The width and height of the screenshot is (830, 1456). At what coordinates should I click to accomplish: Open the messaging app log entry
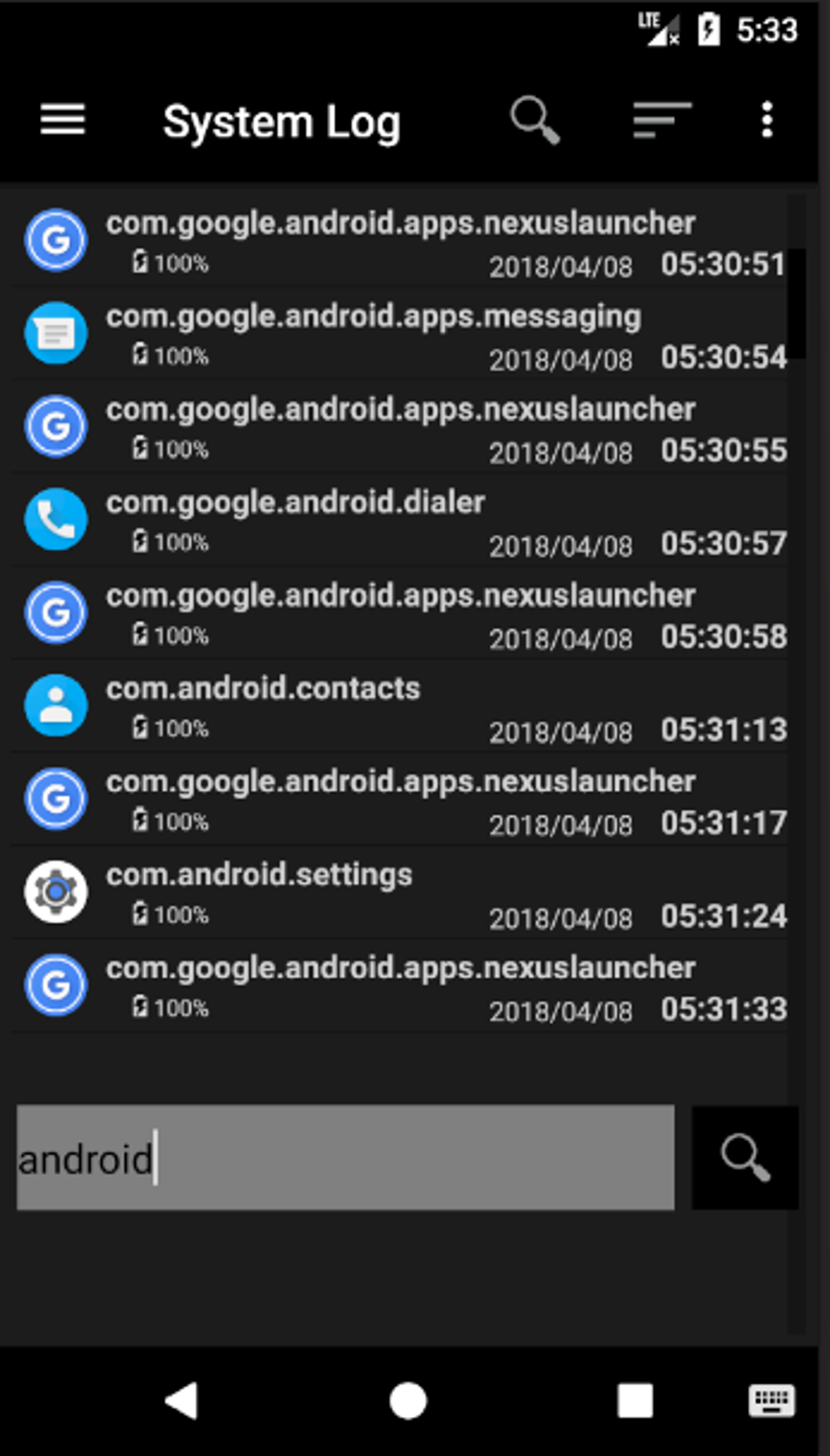point(400,334)
